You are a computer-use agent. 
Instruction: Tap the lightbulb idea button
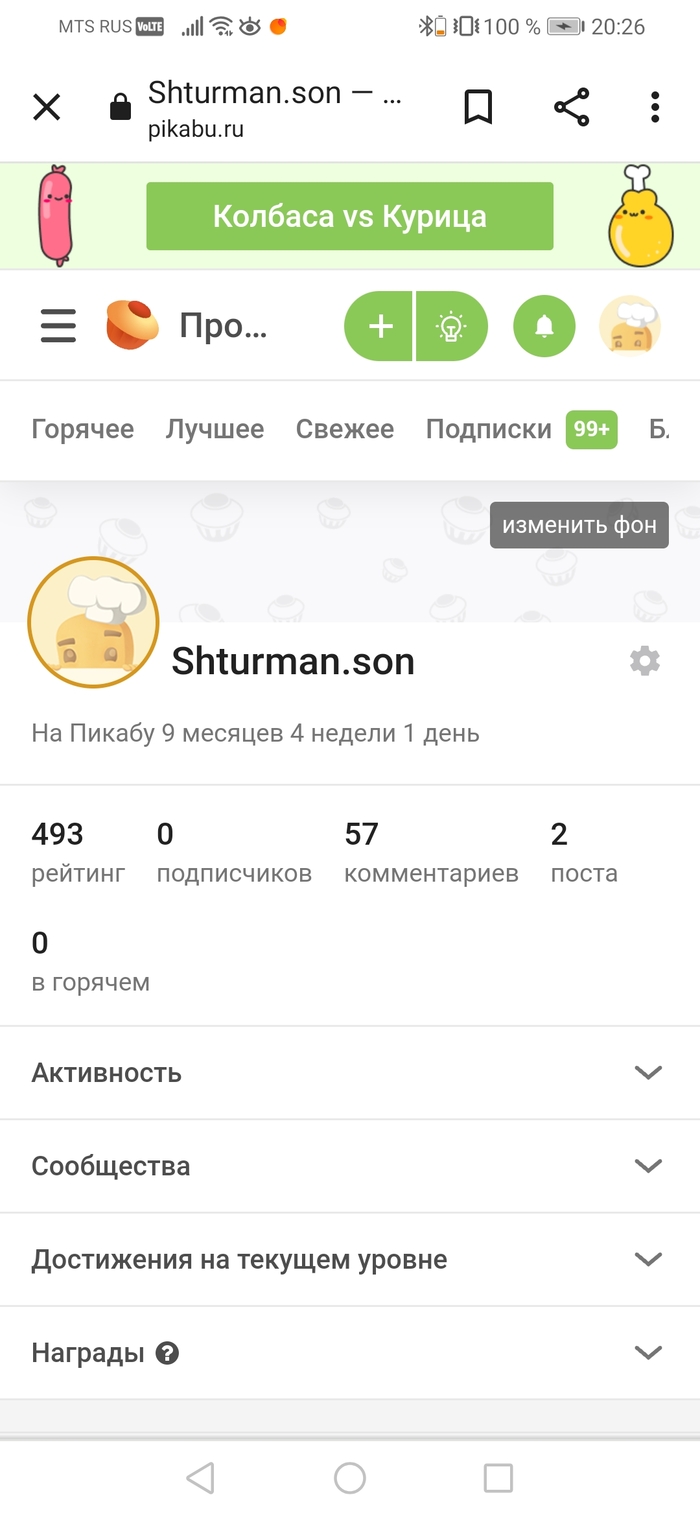452,326
